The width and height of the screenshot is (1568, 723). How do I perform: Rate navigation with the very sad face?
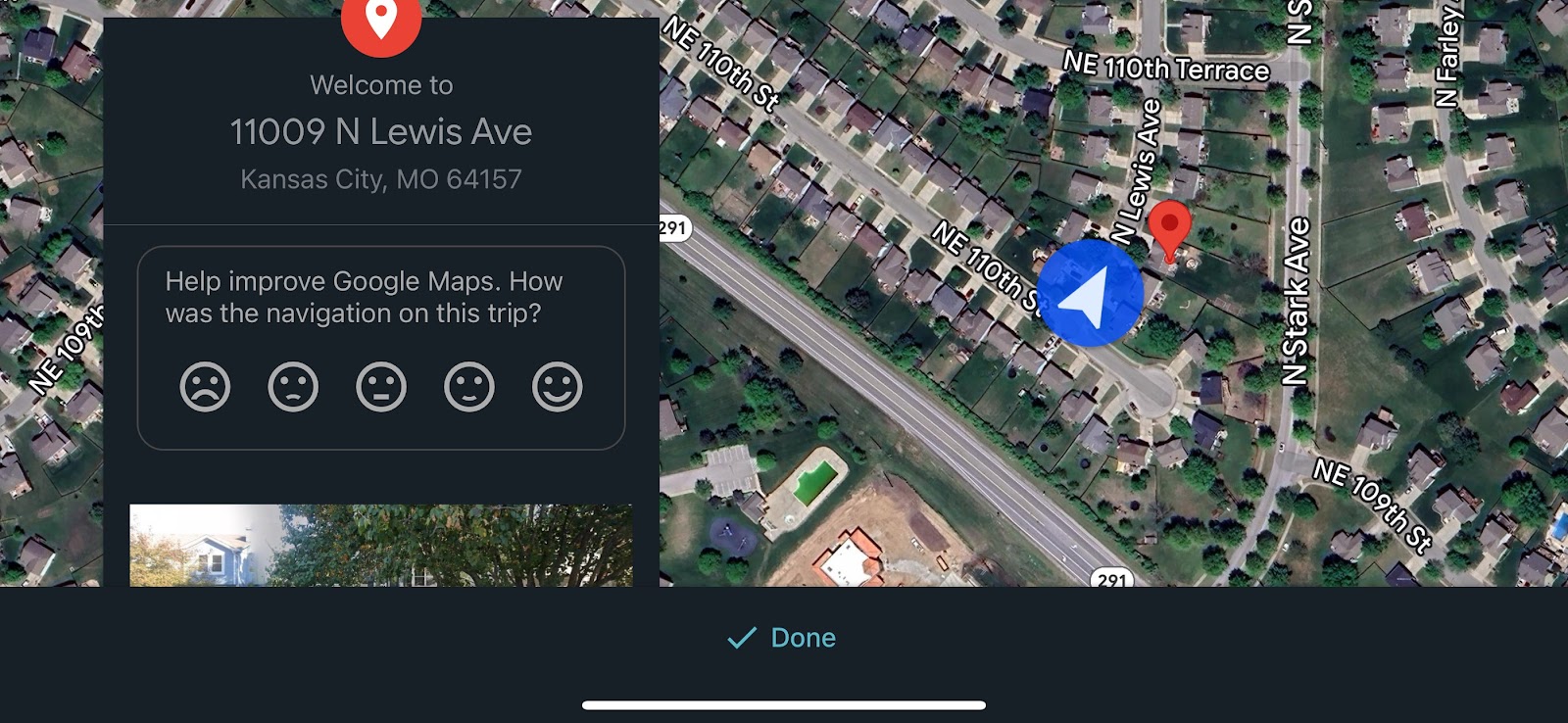[205, 386]
